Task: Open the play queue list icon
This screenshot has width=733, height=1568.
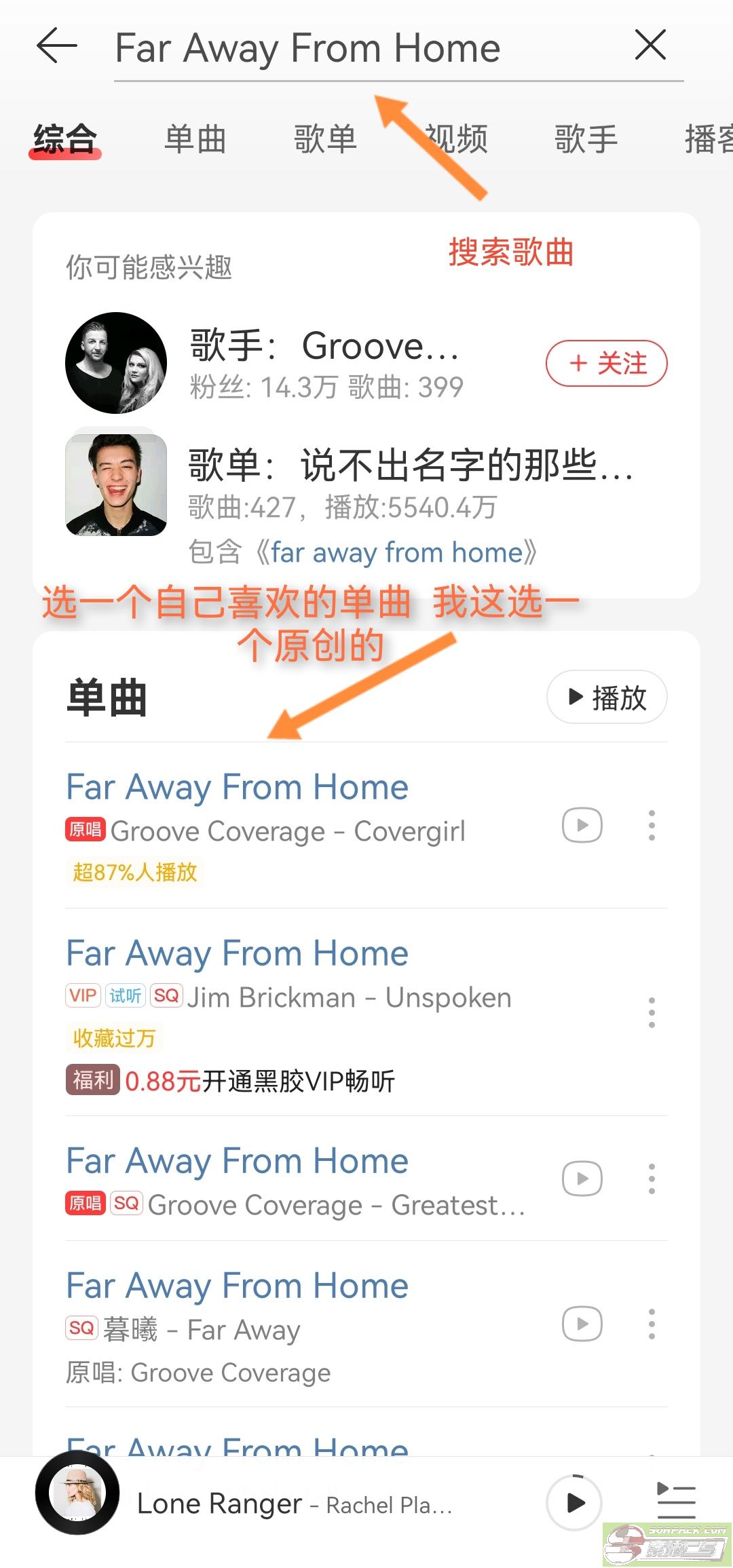Action: [x=676, y=1502]
